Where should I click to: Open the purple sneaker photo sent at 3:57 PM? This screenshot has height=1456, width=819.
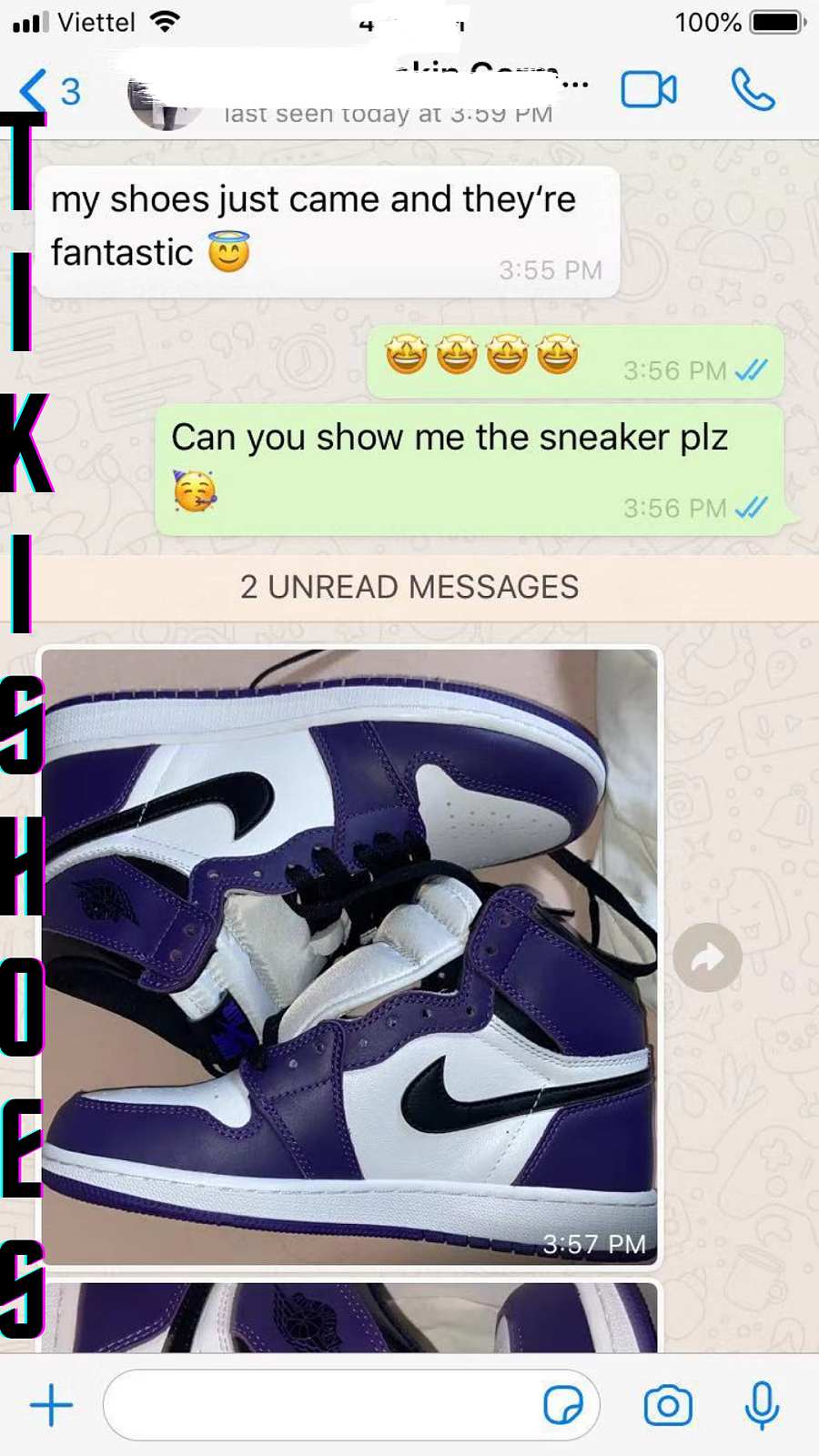tap(350, 955)
